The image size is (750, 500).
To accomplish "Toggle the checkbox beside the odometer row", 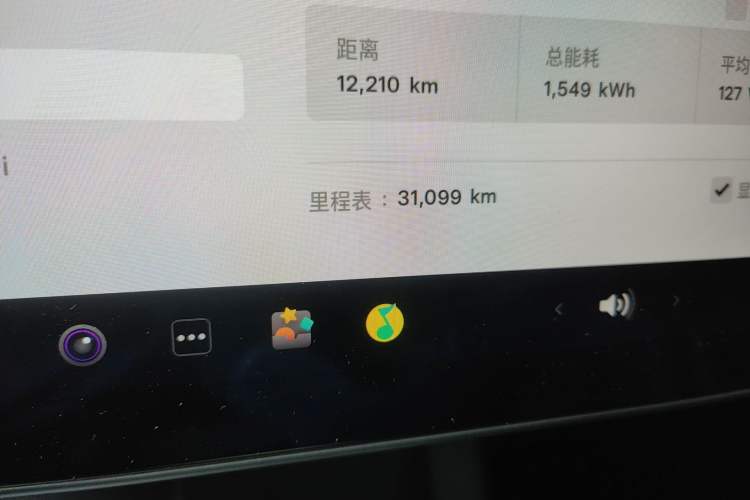I will click(721, 188).
